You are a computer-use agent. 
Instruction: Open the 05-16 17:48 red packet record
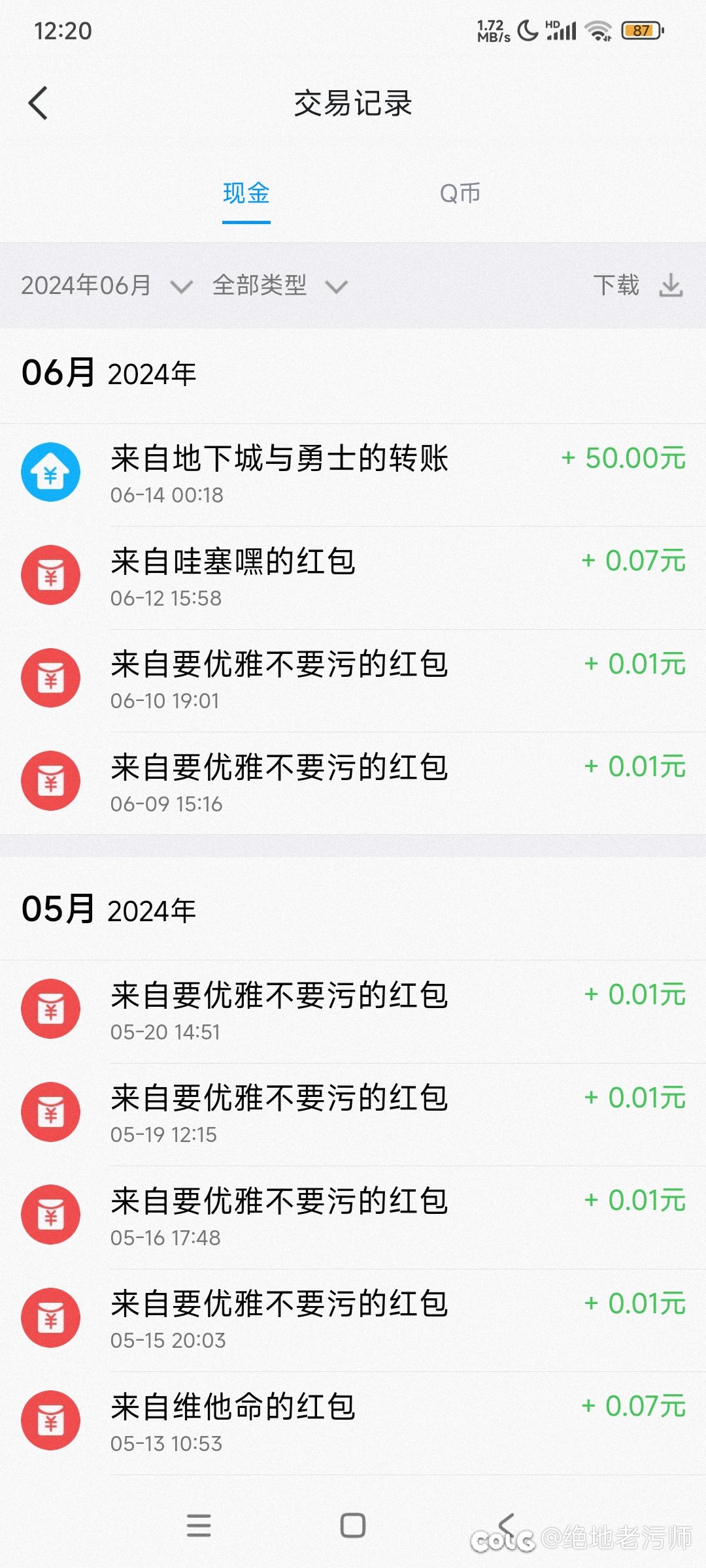point(353,1217)
